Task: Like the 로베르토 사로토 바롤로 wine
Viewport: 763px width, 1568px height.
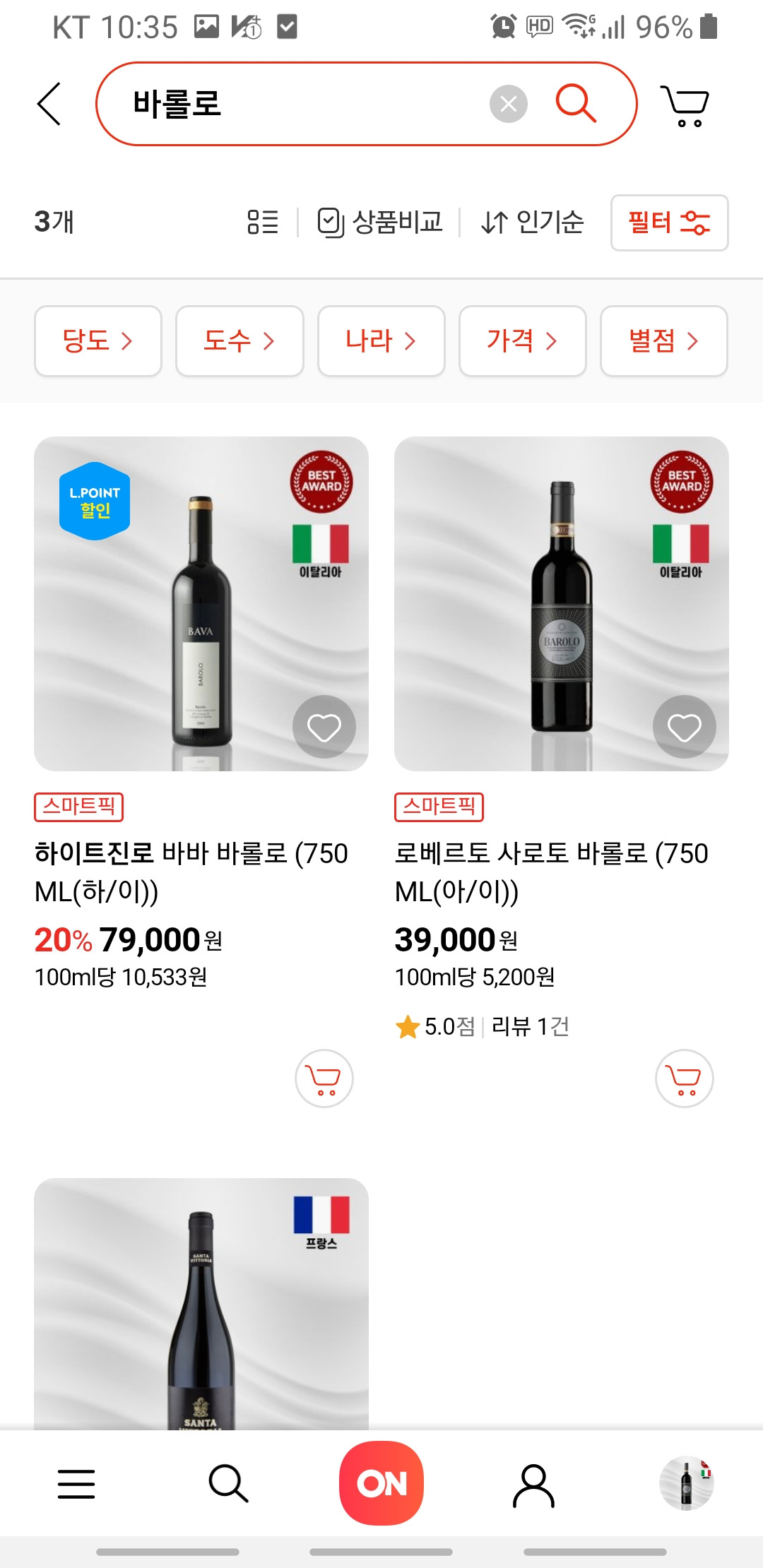Action: (685, 727)
